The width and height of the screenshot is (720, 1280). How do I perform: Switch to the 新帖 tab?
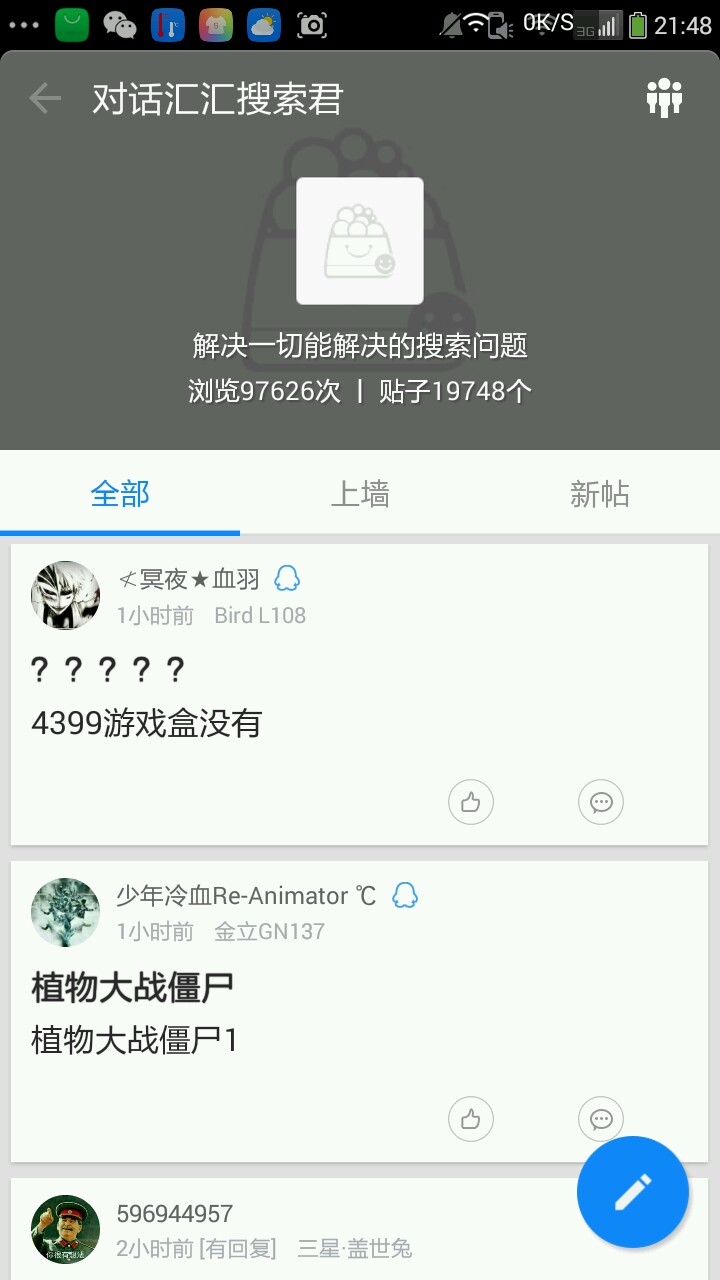[600, 494]
